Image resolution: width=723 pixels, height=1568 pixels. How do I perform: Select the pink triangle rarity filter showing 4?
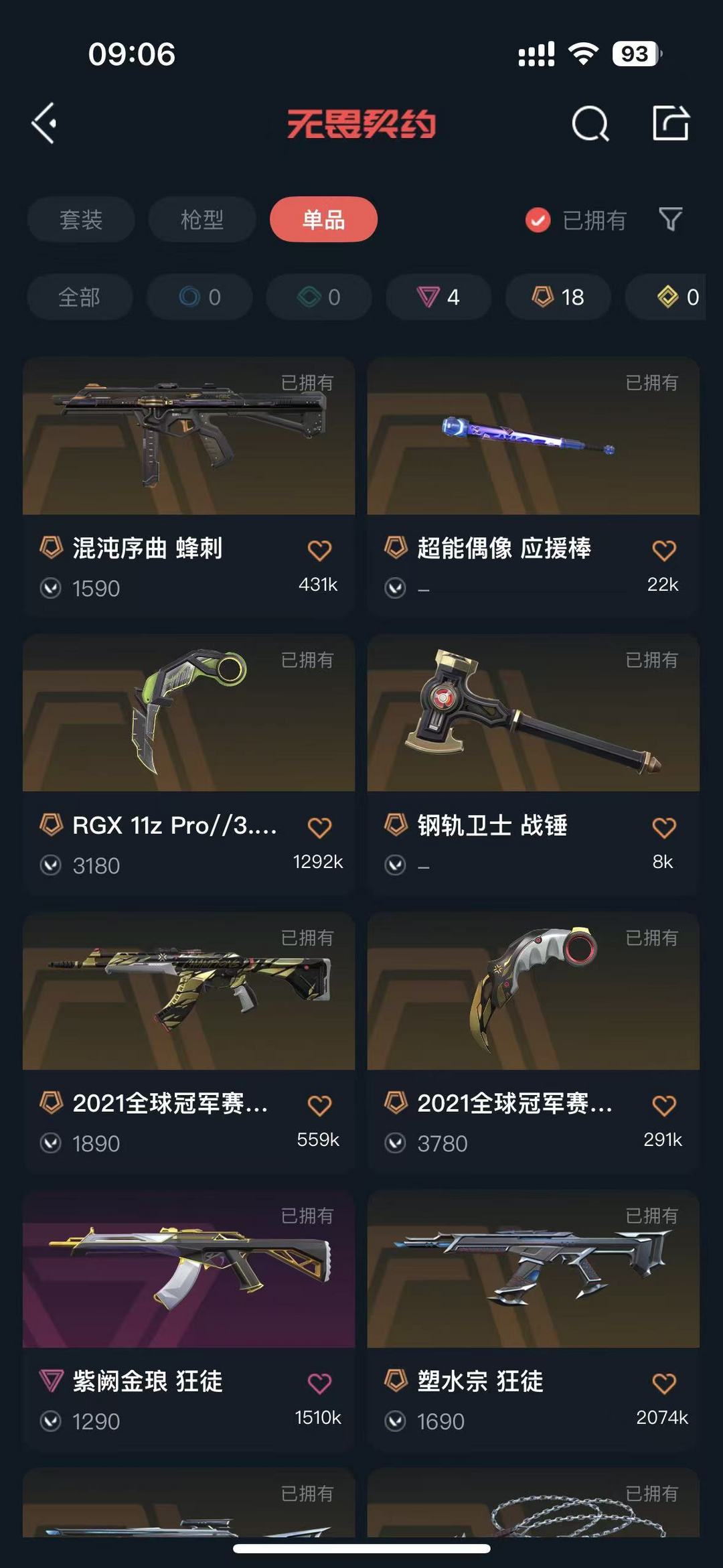pos(437,297)
